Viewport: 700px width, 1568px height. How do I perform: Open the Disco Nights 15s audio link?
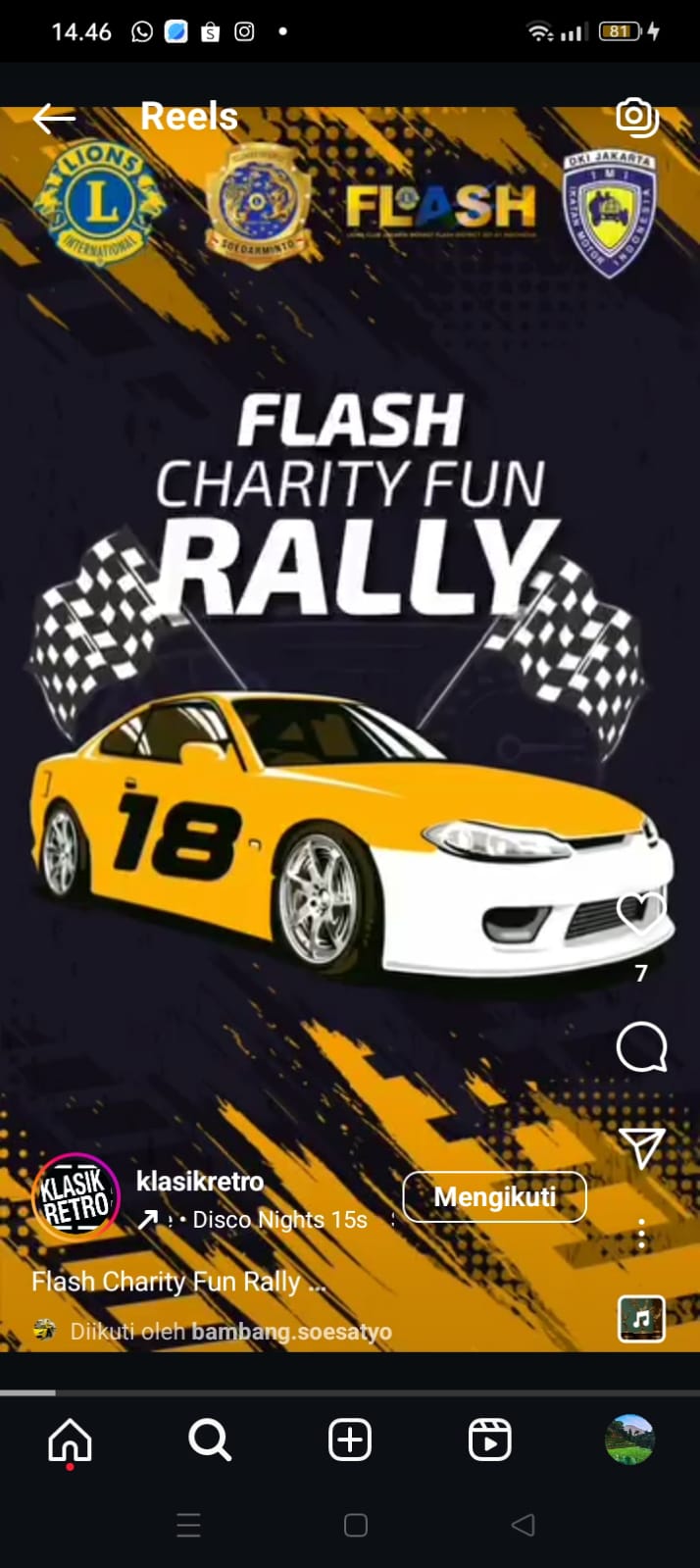279,1220
